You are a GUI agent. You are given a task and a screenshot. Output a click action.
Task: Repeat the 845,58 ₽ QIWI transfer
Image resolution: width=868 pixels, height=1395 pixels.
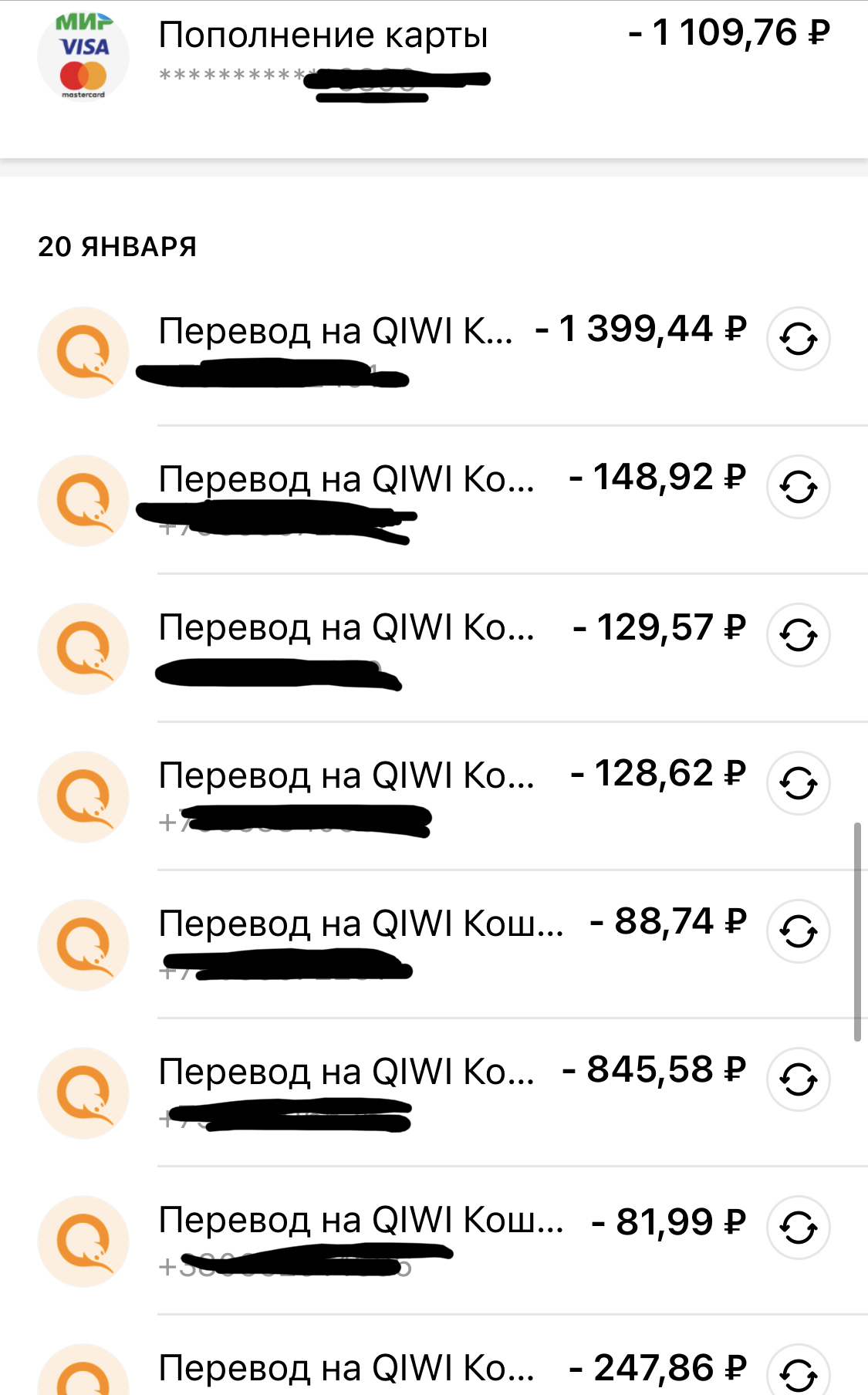[x=798, y=1079]
